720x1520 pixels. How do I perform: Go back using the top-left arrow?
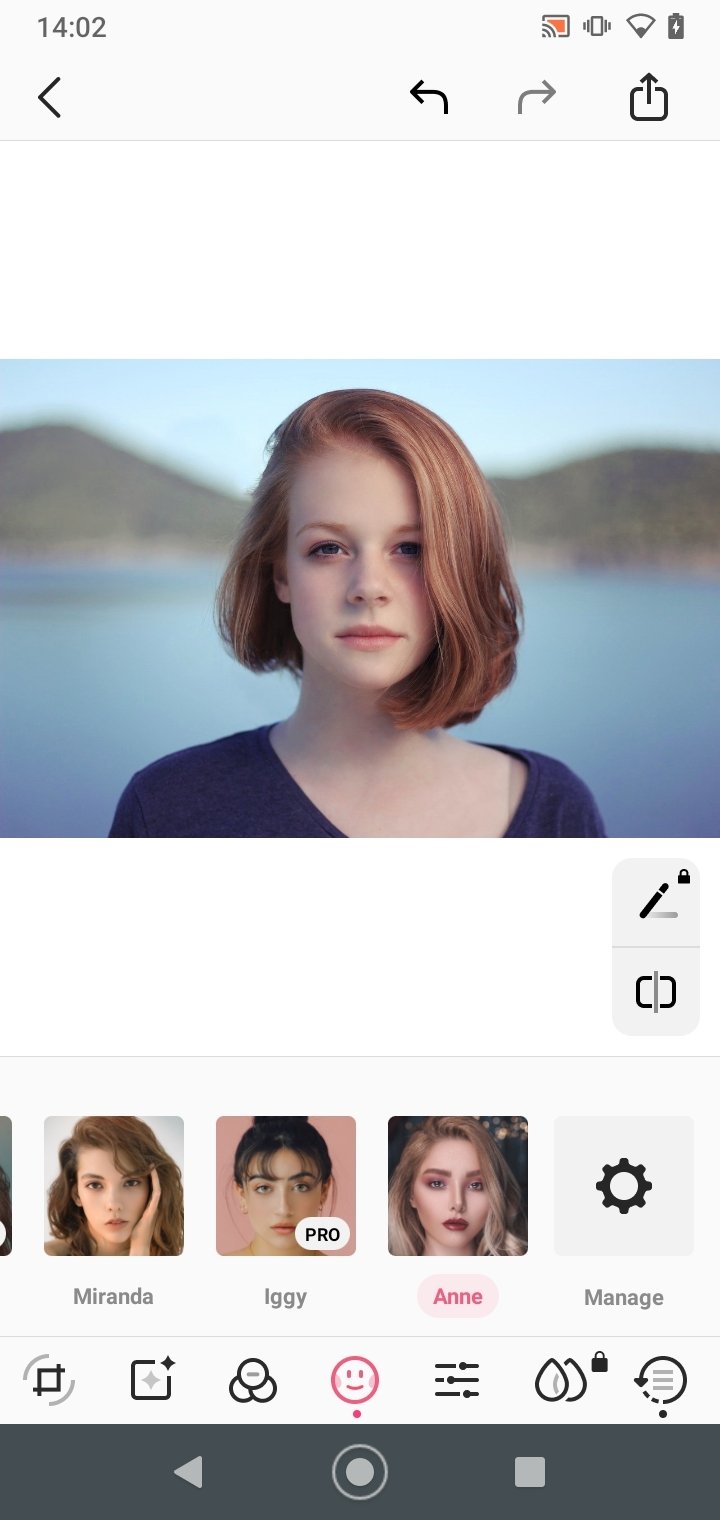[x=49, y=98]
